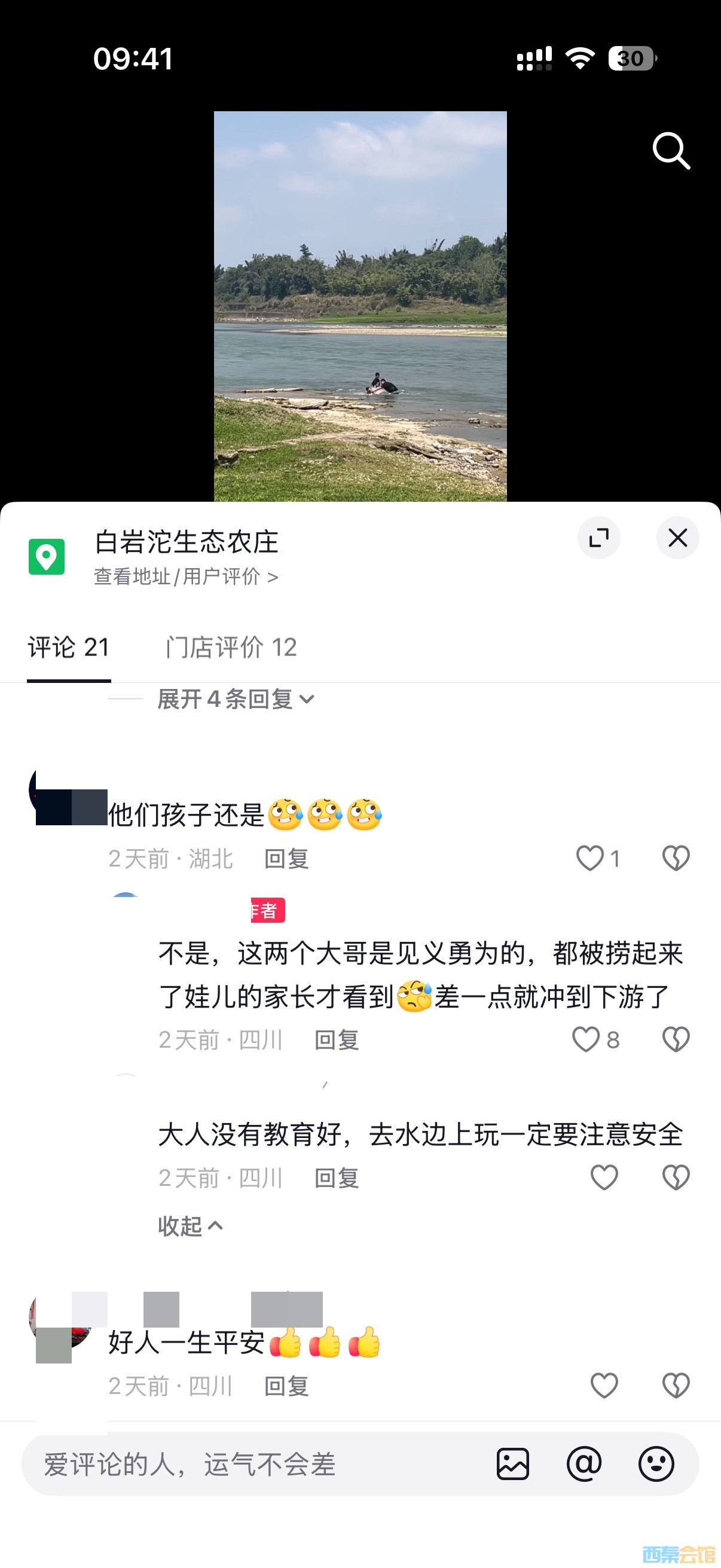Screen dimensions: 721x1568
Task: Open the emoji picker
Action: point(656,1464)
